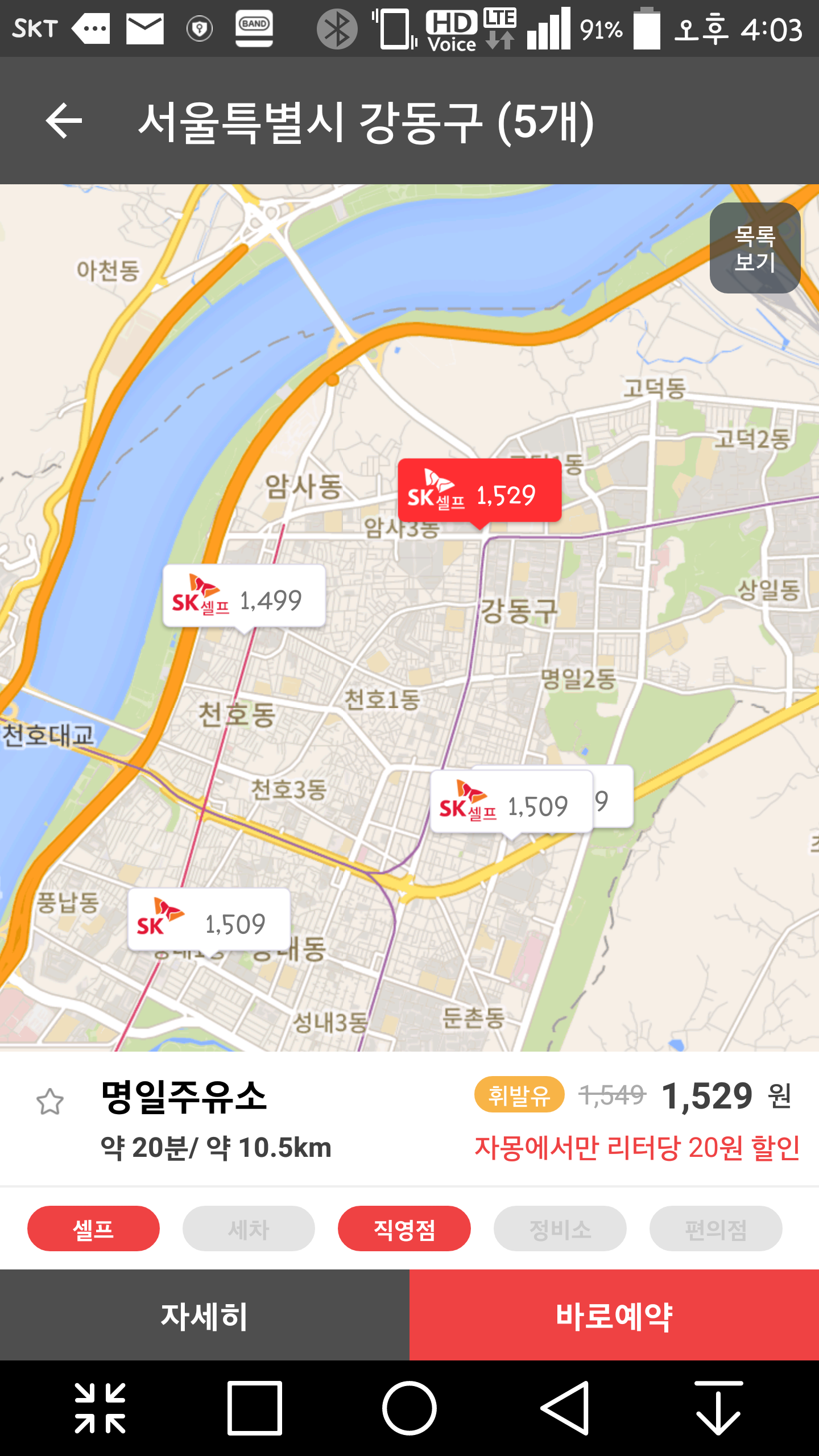Tap the 편의점 chip
The image size is (819, 1456).
tap(715, 1228)
